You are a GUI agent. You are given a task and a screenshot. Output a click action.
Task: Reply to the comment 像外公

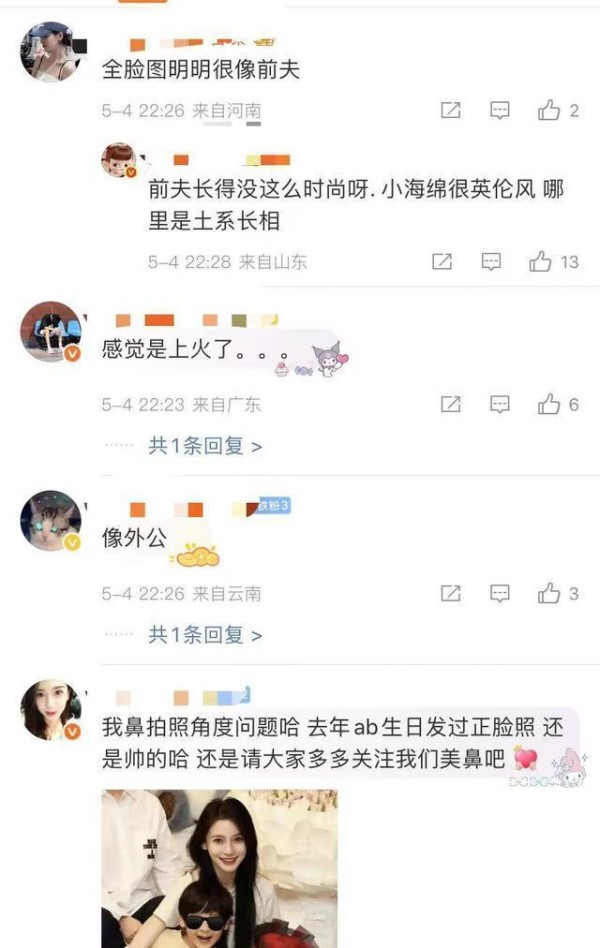click(500, 593)
